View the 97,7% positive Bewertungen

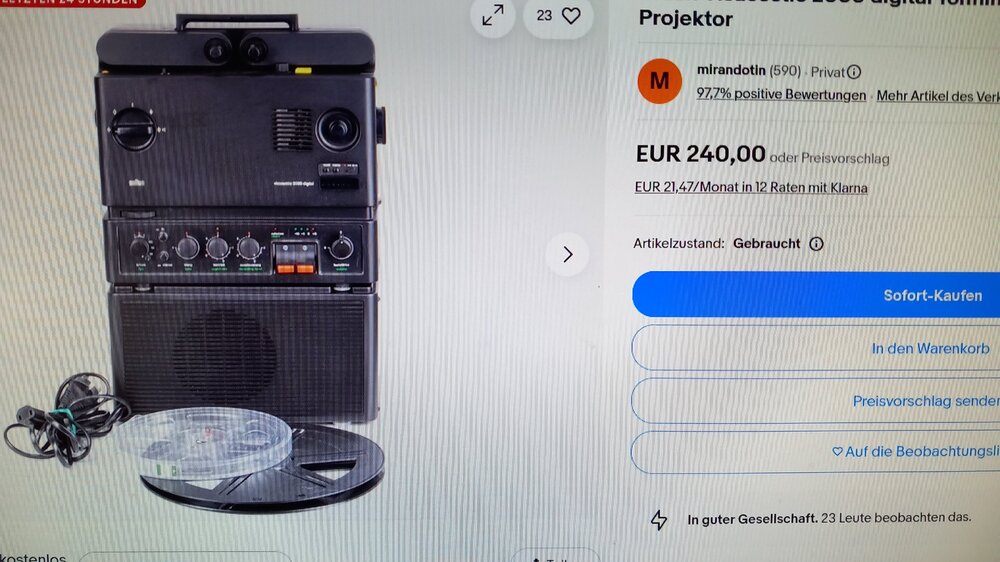pyautogui.click(x=781, y=95)
